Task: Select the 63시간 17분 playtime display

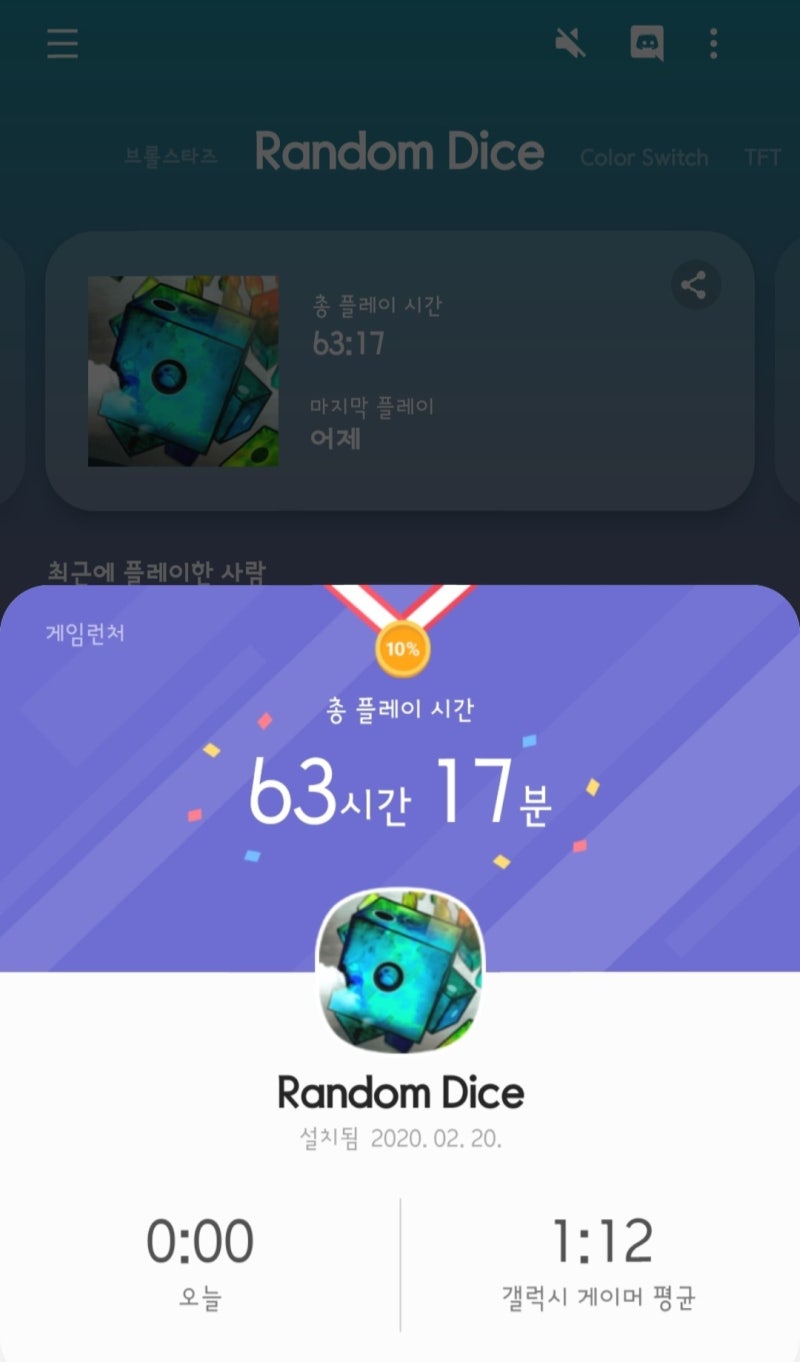Action: pos(400,793)
